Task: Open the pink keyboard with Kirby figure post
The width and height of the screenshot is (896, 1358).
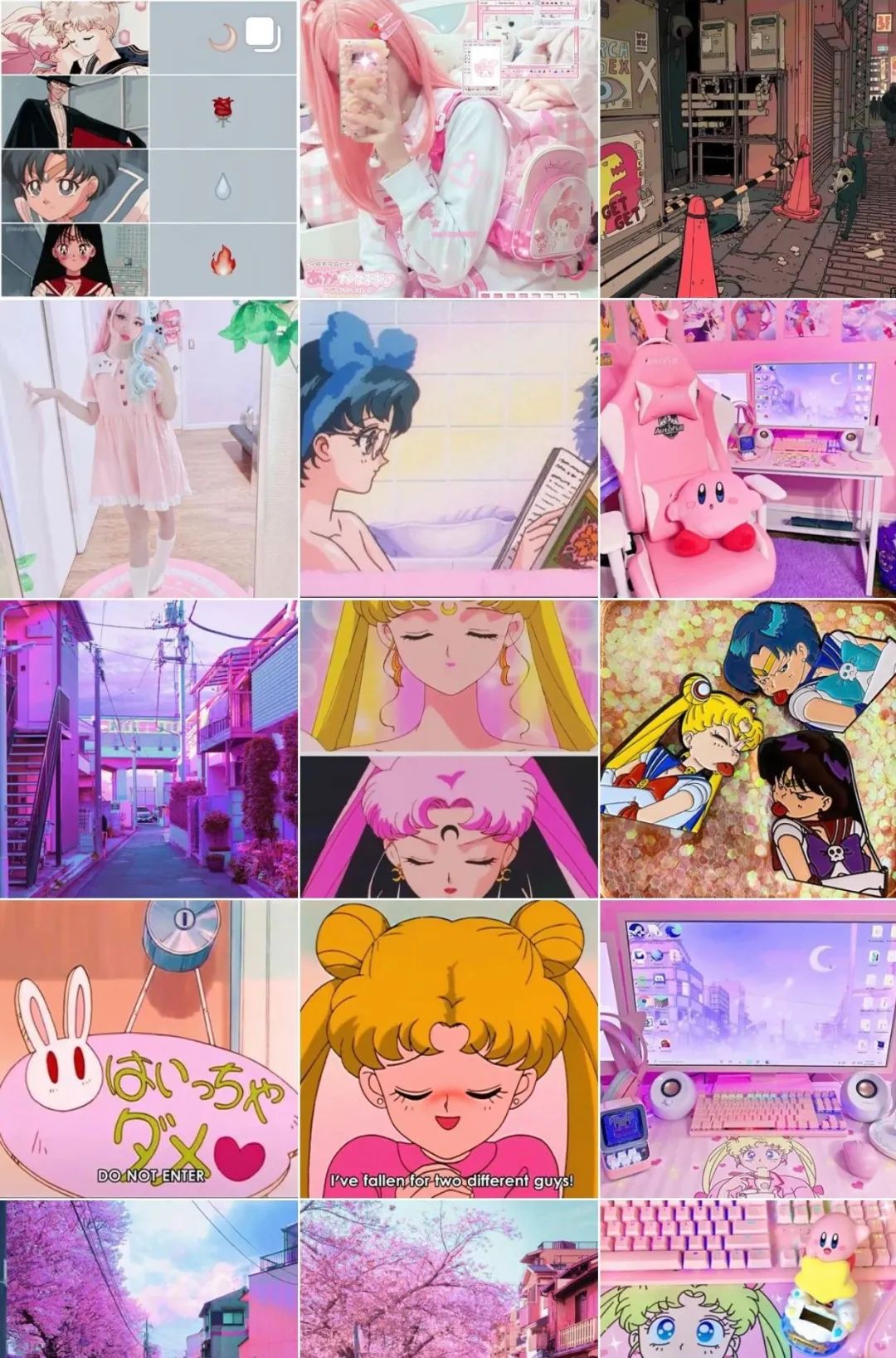Action: tap(748, 1279)
